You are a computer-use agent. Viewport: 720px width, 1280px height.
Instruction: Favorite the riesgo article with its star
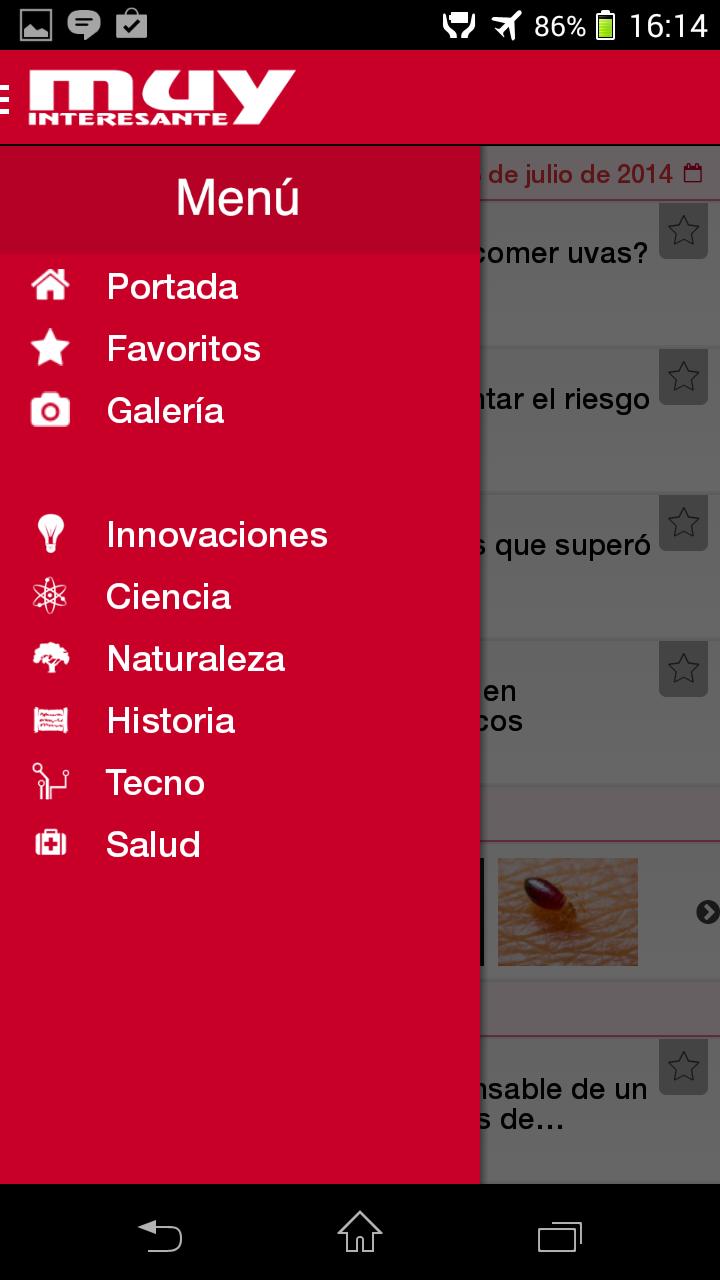684,377
